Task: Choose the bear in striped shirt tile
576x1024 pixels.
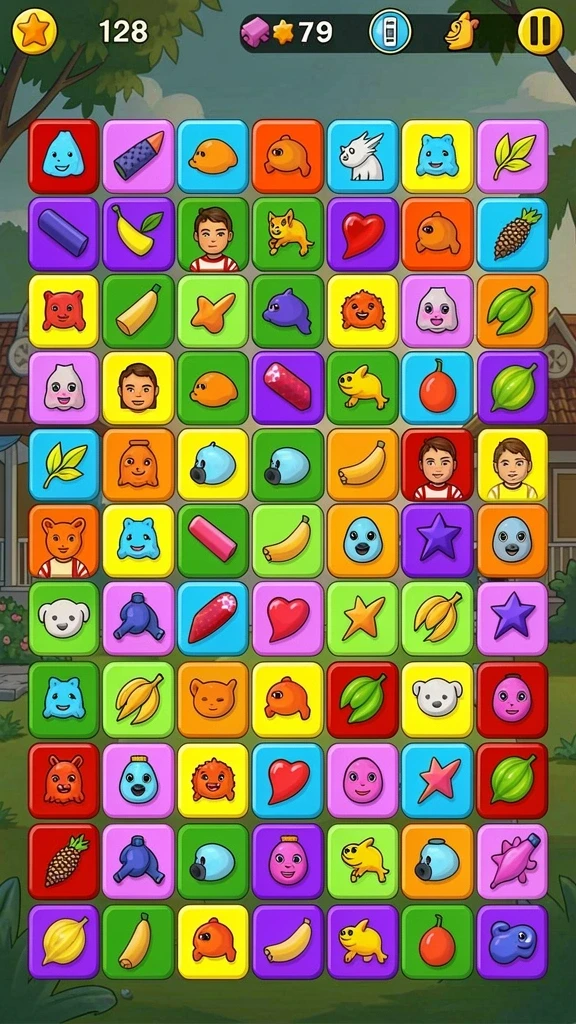Action: click(x=64, y=540)
